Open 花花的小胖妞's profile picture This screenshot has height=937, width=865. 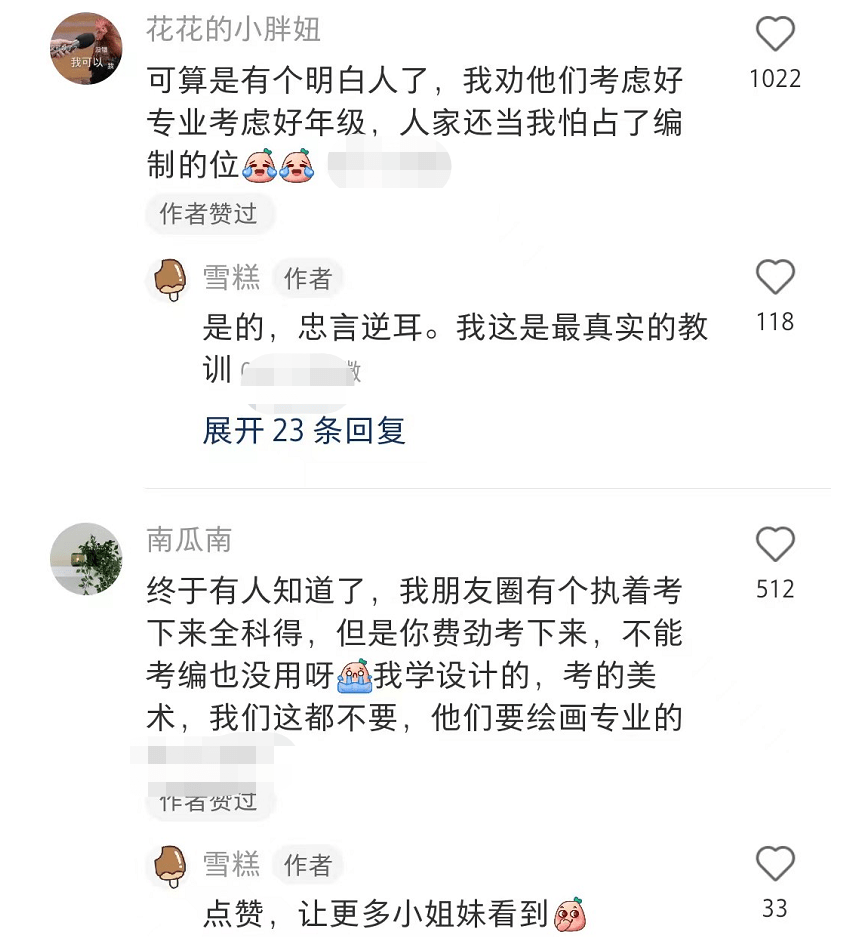coord(86,48)
